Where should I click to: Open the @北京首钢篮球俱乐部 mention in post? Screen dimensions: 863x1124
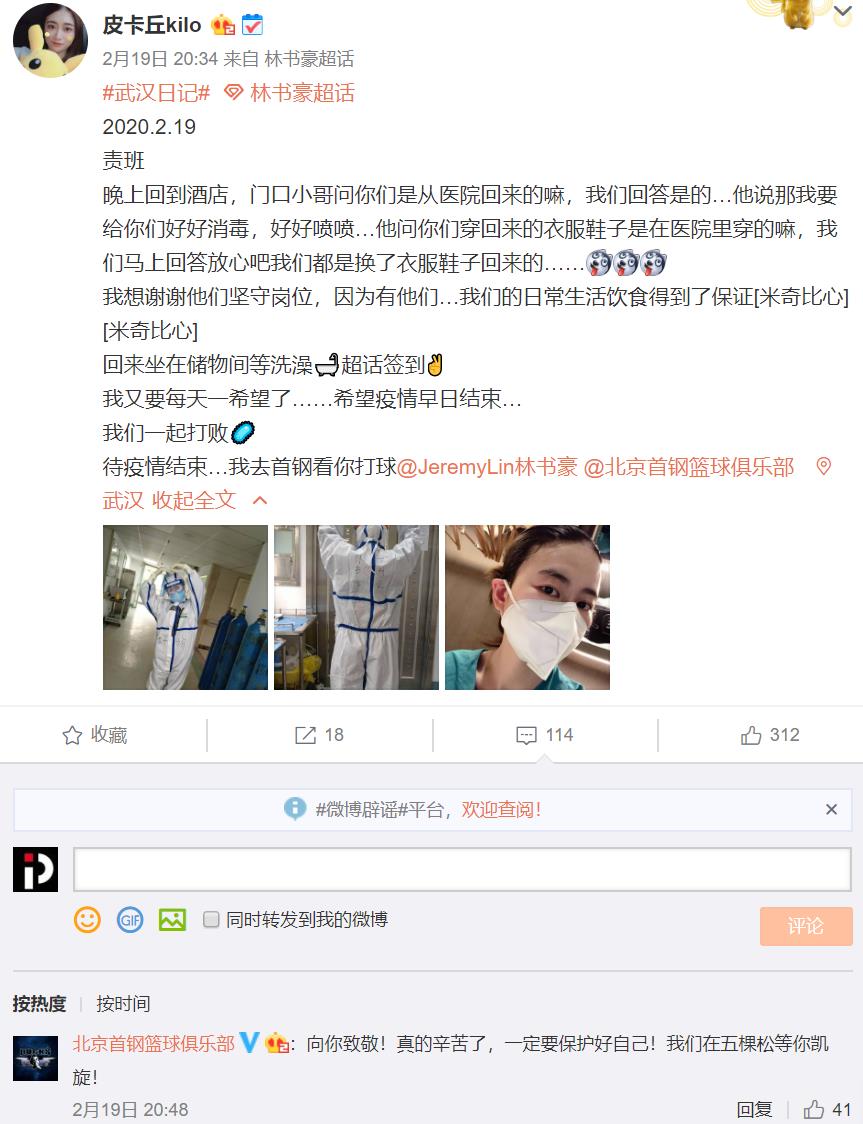click(x=688, y=467)
